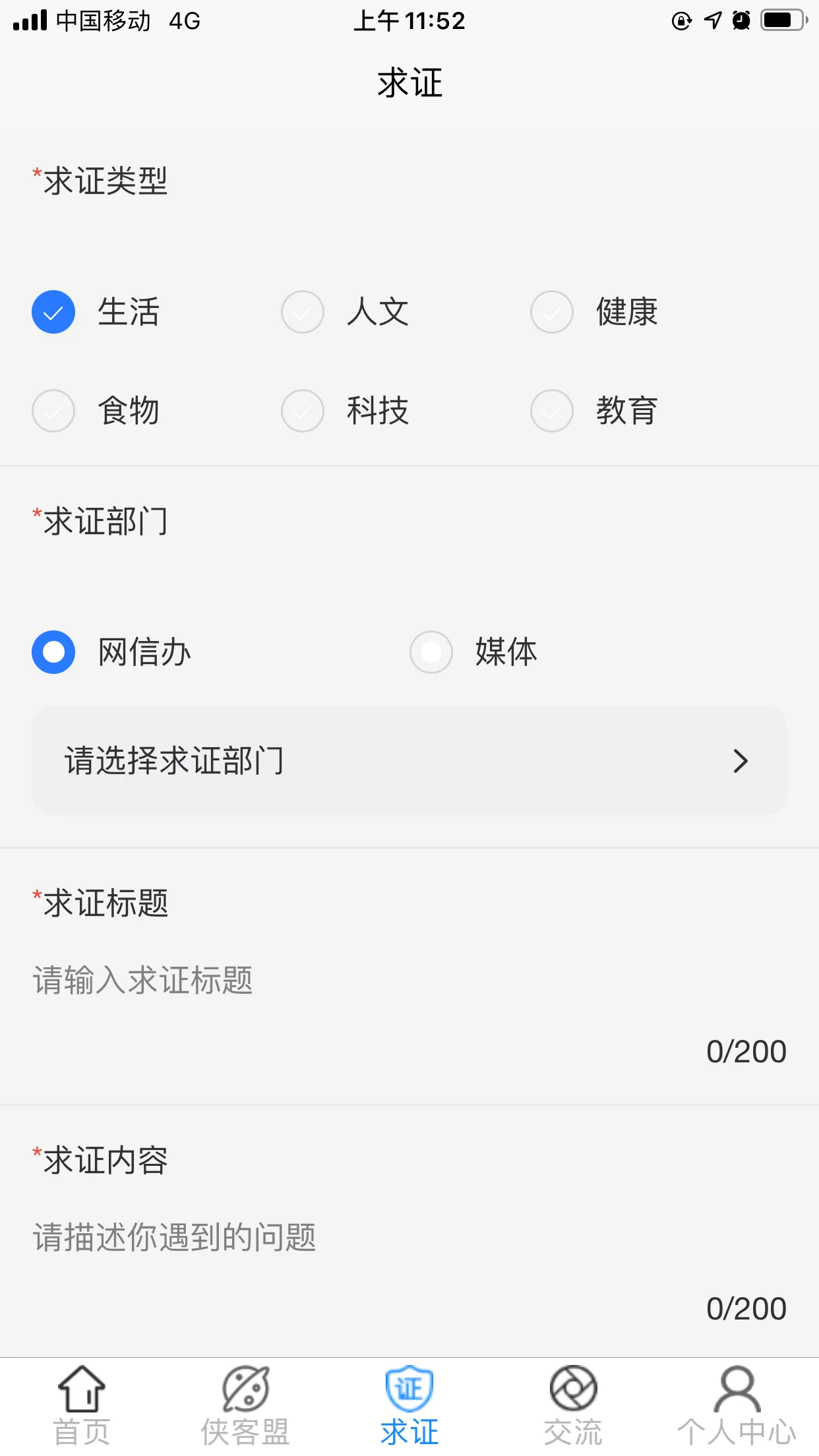The image size is (819, 1456).
Task: Select the 求证 shield icon
Action: click(409, 1387)
